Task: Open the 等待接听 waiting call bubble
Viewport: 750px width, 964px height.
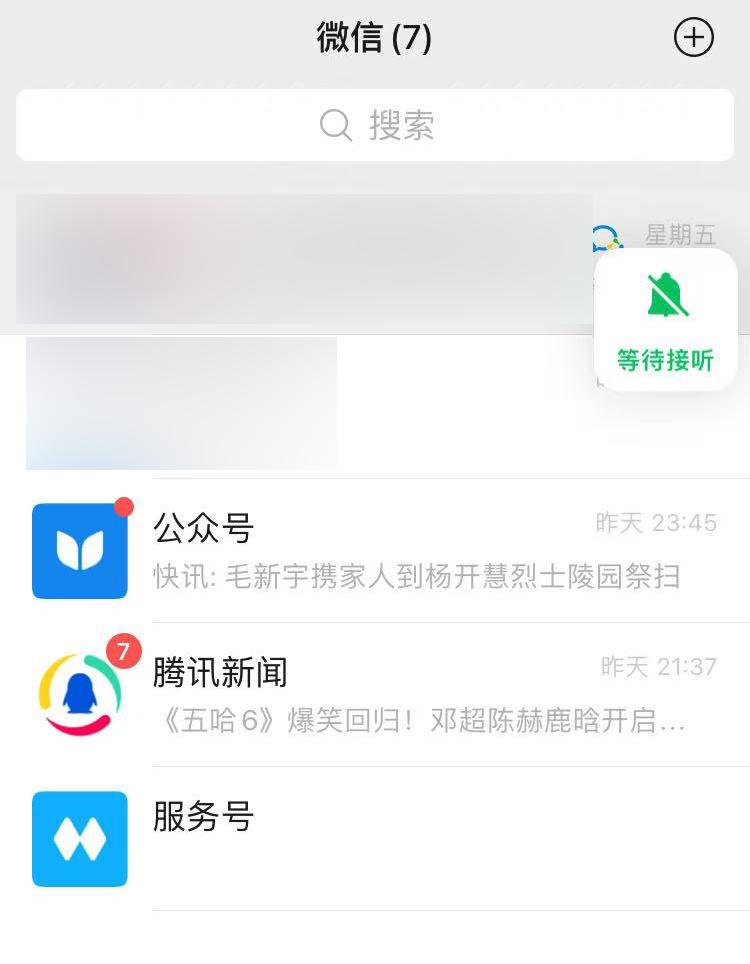Action: pos(666,320)
